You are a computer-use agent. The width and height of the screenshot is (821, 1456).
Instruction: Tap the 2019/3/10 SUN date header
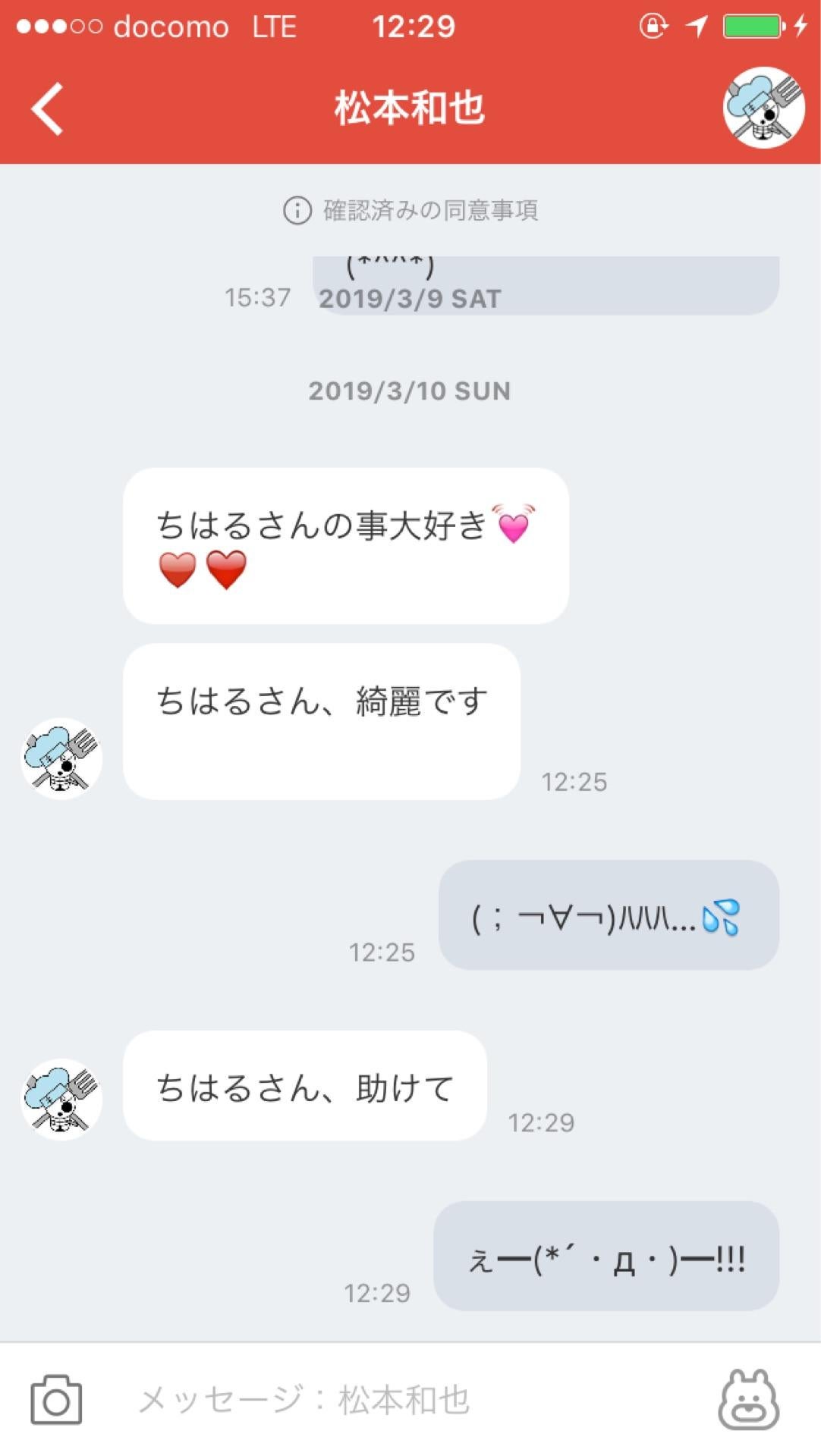[410, 391]
